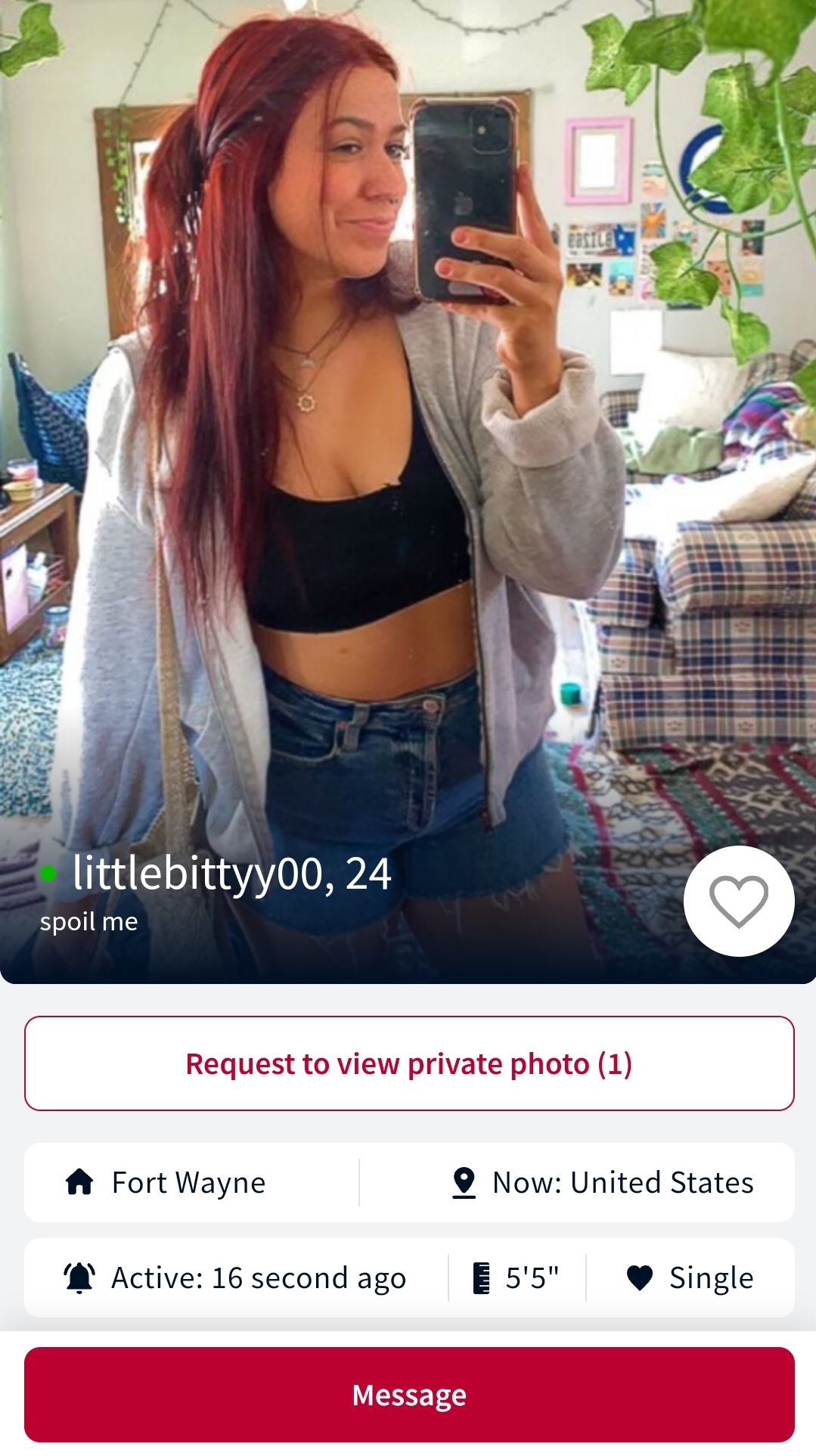Message littlebittyy00
This screenshot has width=816, height=1456.
coord(409,1395)
